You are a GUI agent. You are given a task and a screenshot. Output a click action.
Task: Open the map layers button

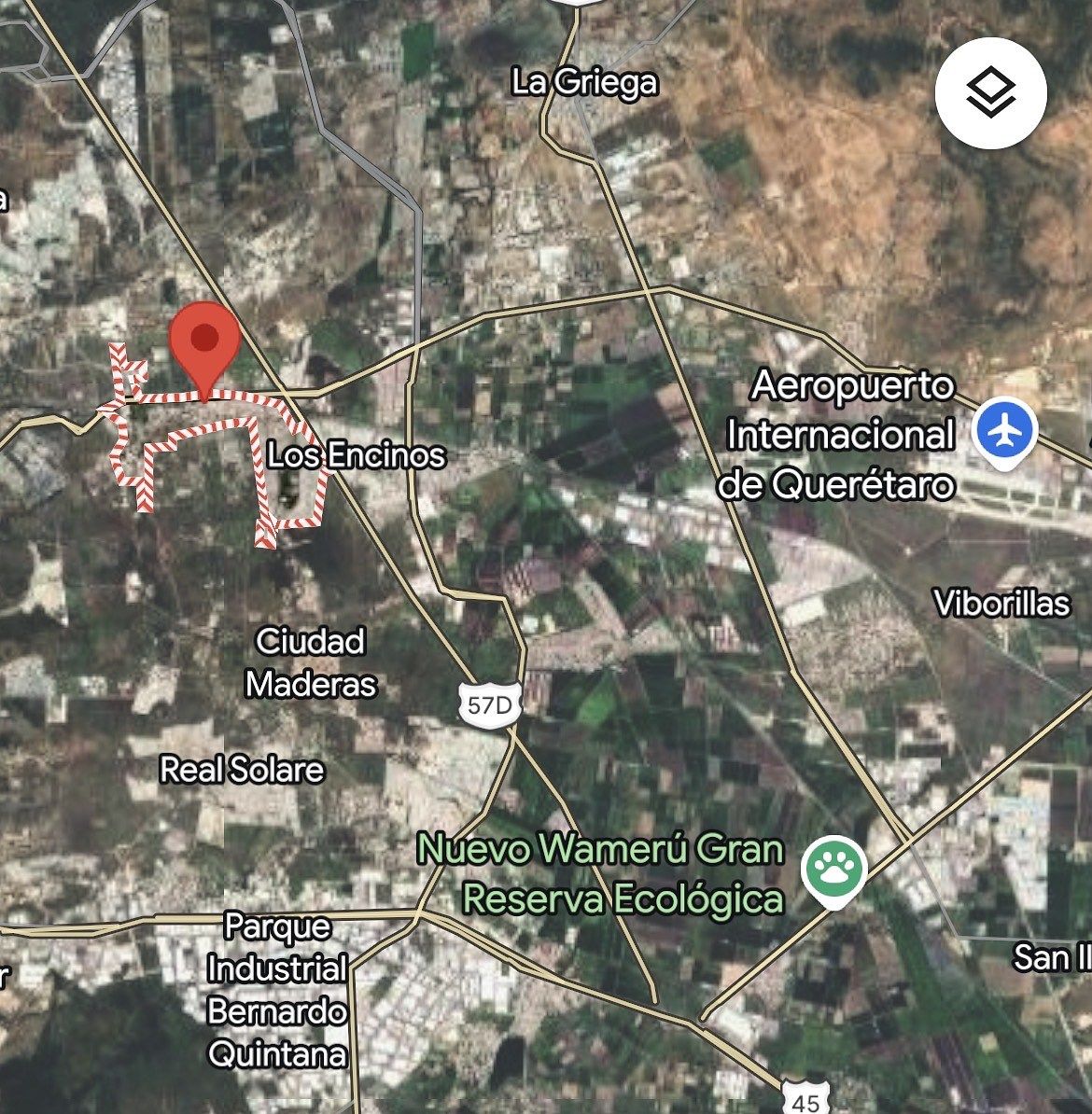(991, 93)
